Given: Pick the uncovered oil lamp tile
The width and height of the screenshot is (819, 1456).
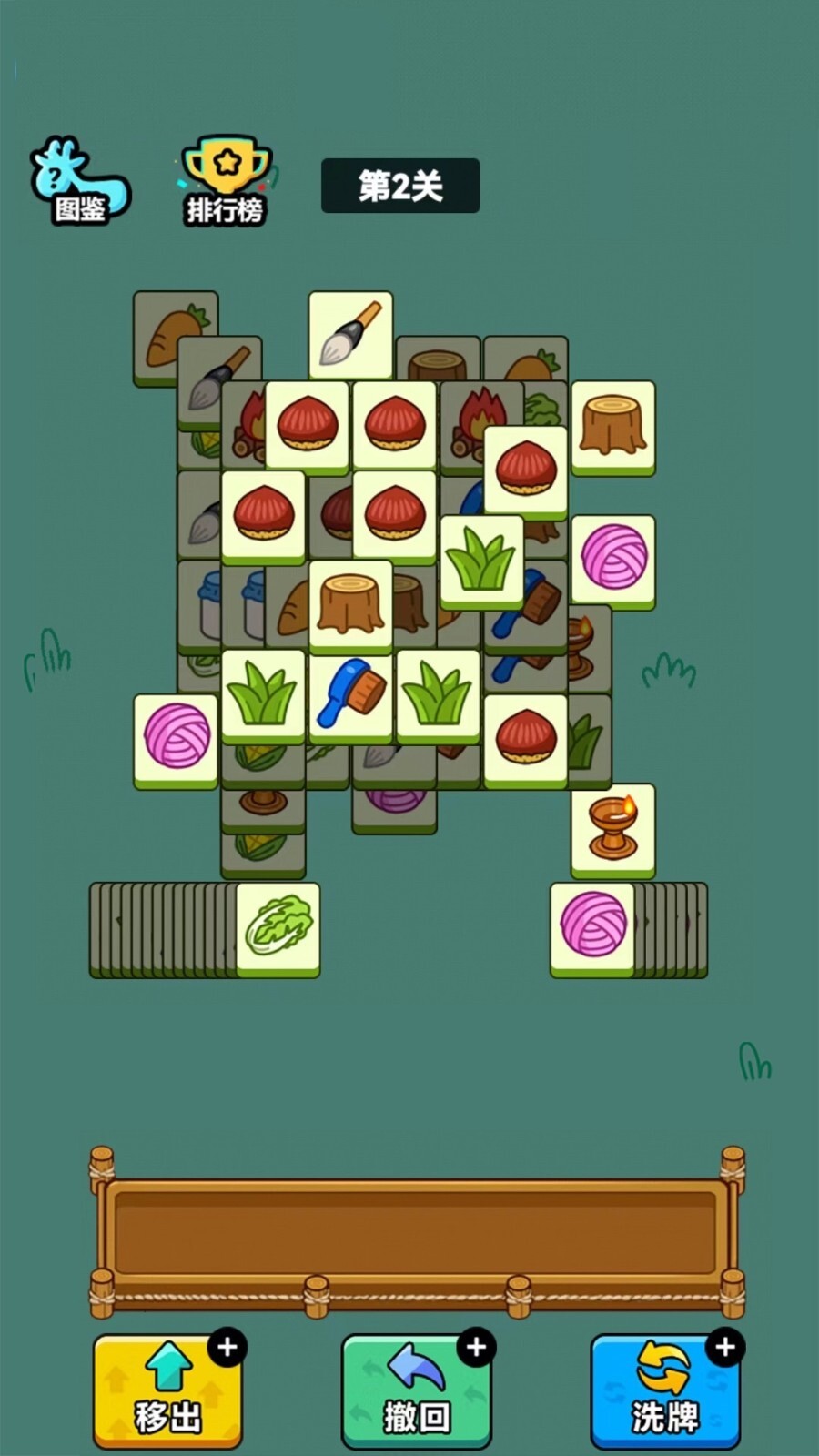Looking at the screenshot, I should click(x=612, y=828).
